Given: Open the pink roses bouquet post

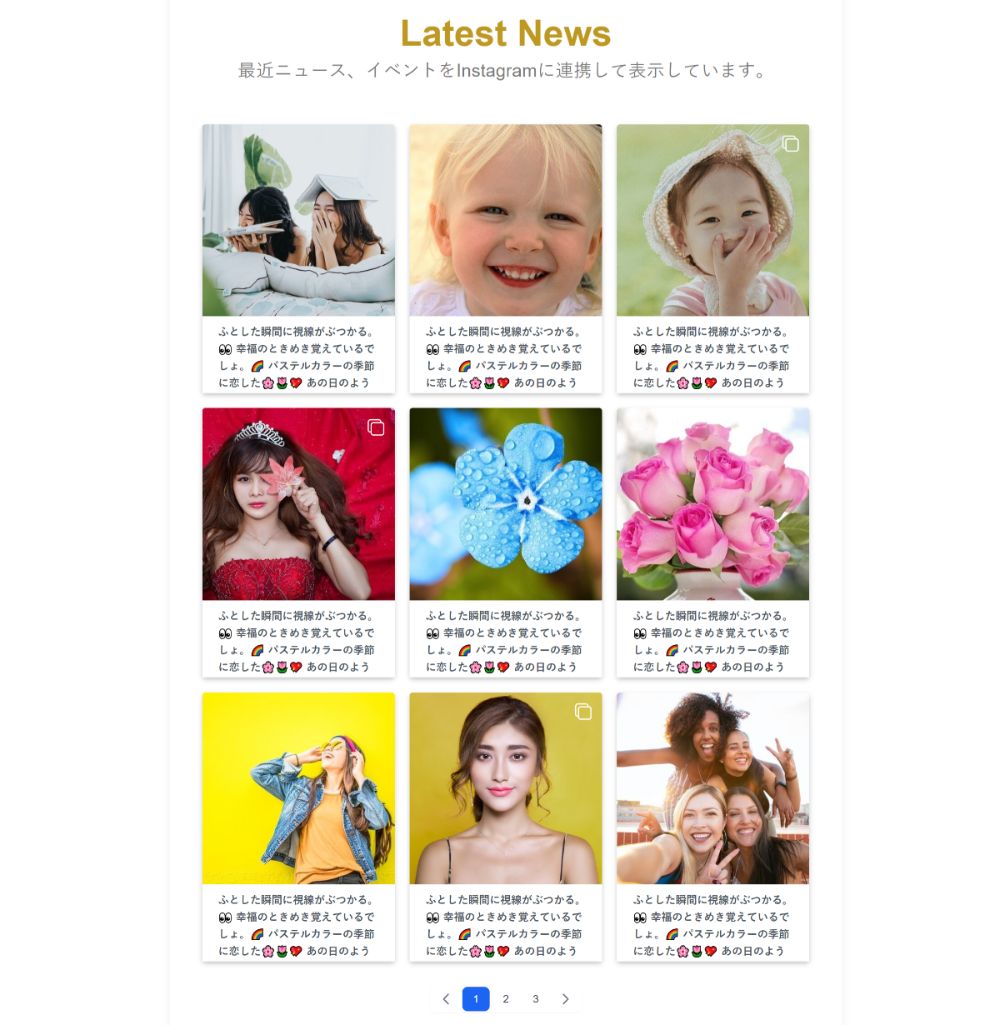Looking at the screenshot, I should pos(712,504).
